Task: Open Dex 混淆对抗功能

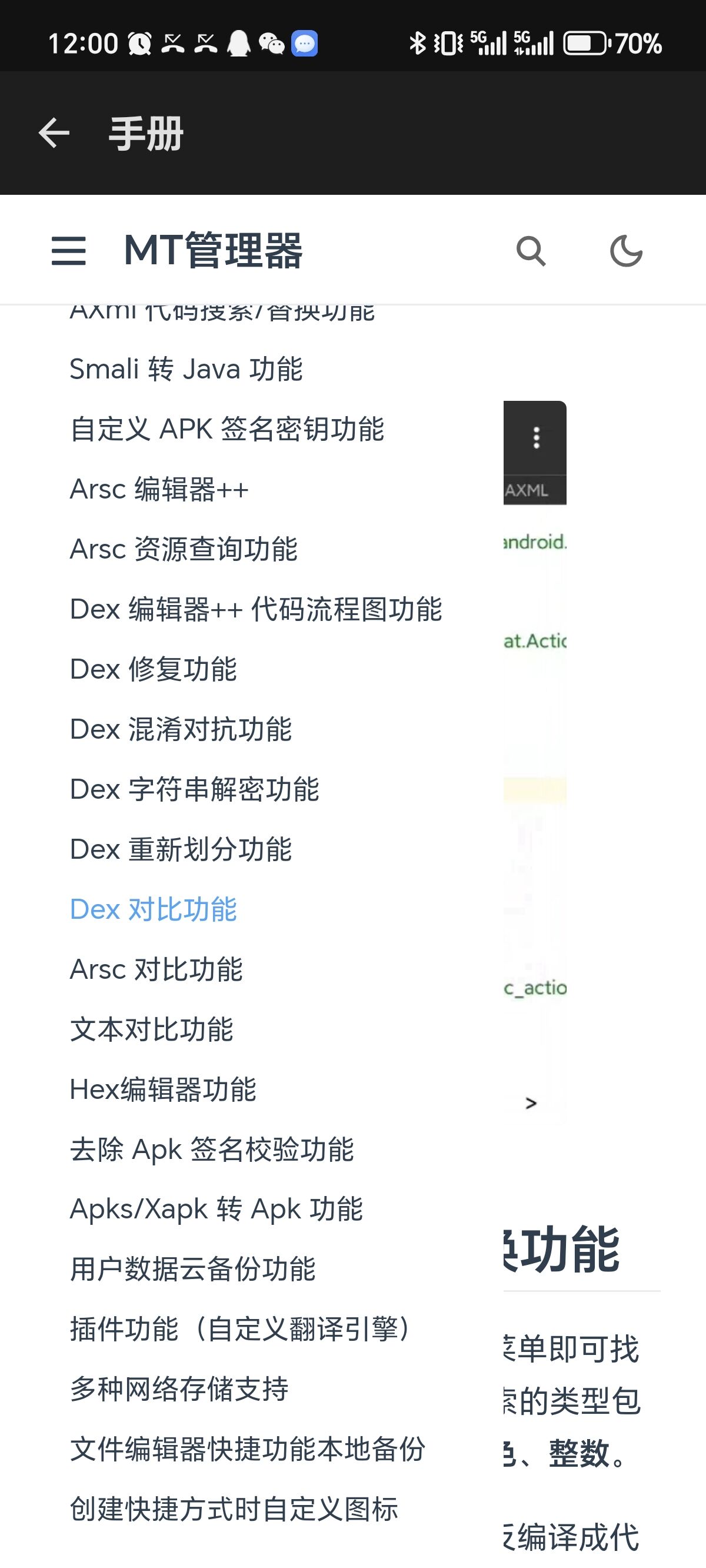Action: 181,729
